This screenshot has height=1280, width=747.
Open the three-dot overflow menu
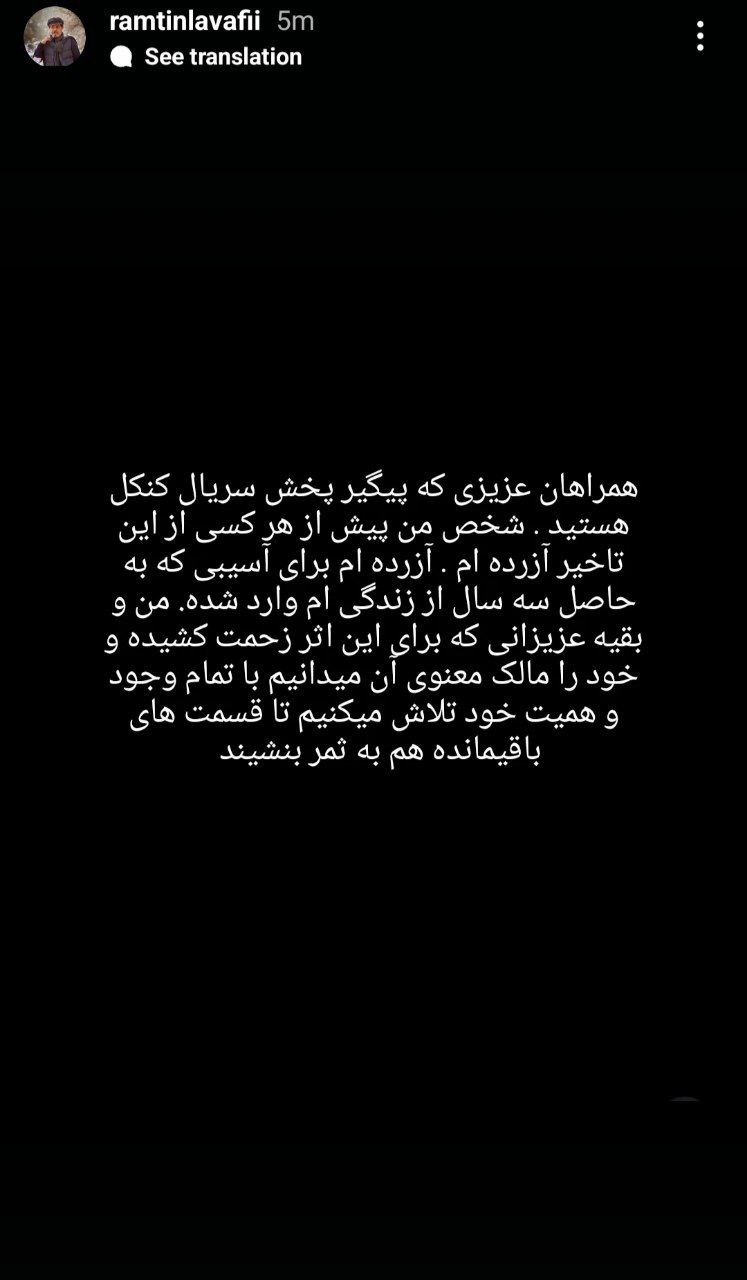coord(700,36)
